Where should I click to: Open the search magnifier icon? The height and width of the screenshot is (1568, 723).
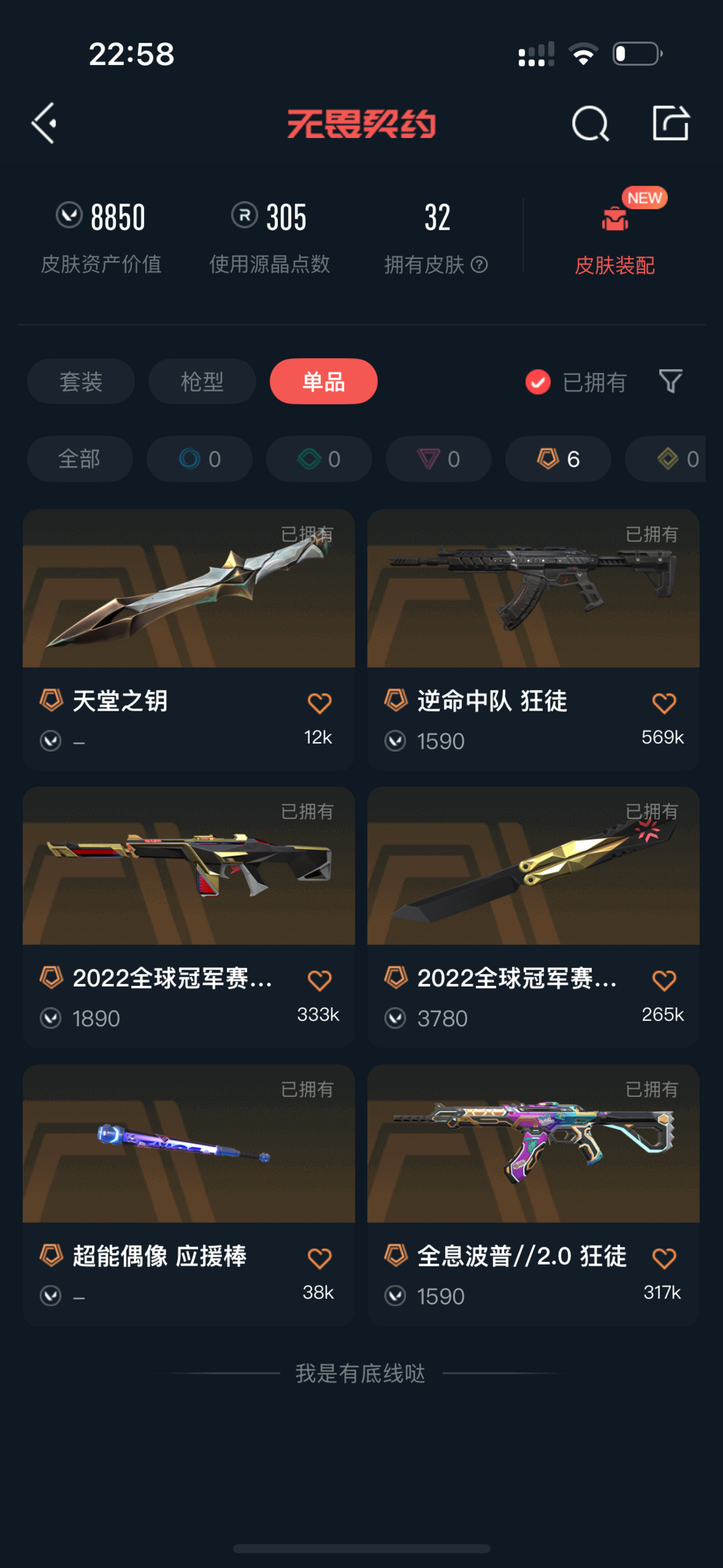(590, 123)
